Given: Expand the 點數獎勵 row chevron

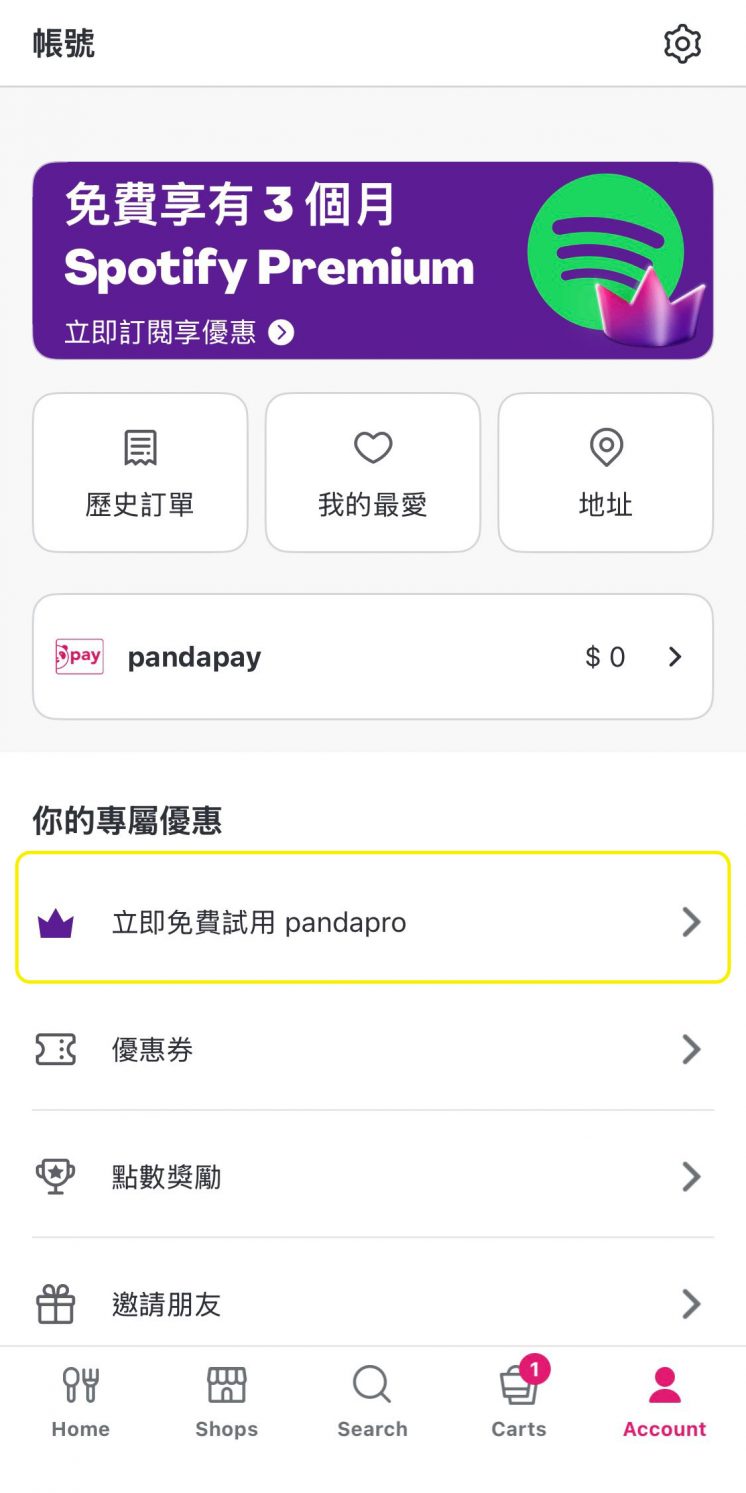Looking at the screenshot, I should pos(690,1177).
